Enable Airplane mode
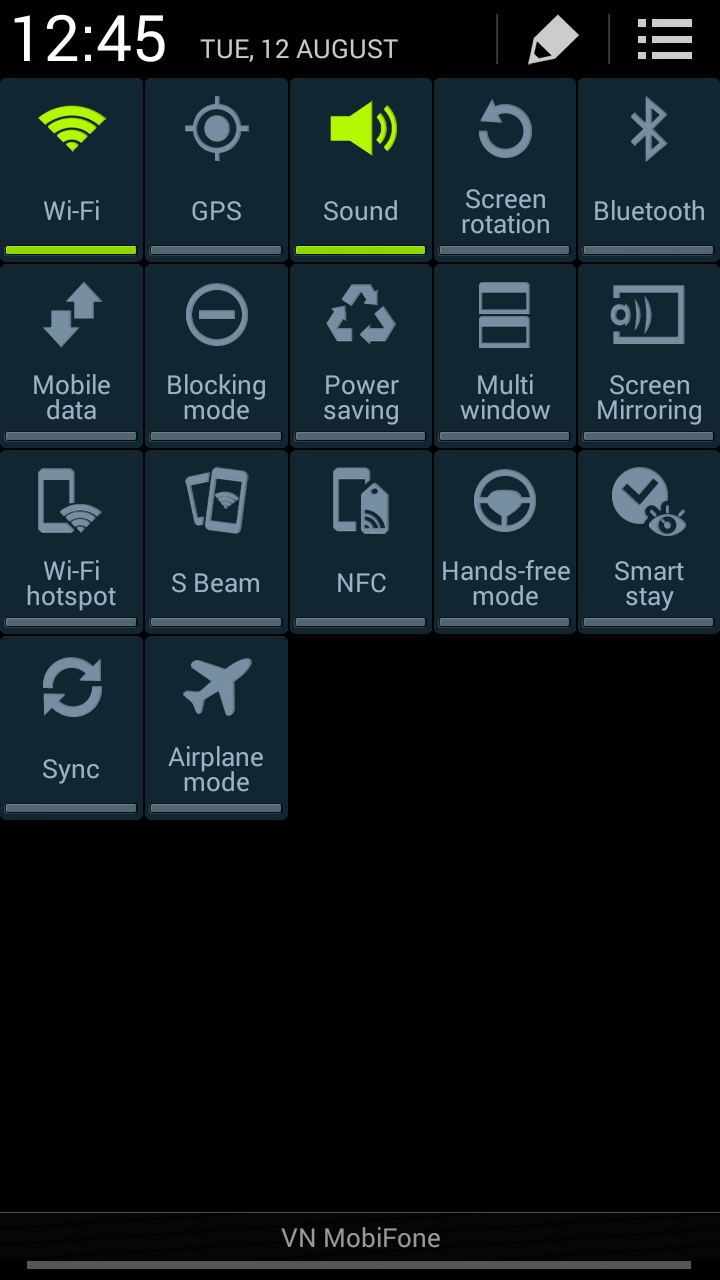The image size is (720, 1280). click(216, 728)
